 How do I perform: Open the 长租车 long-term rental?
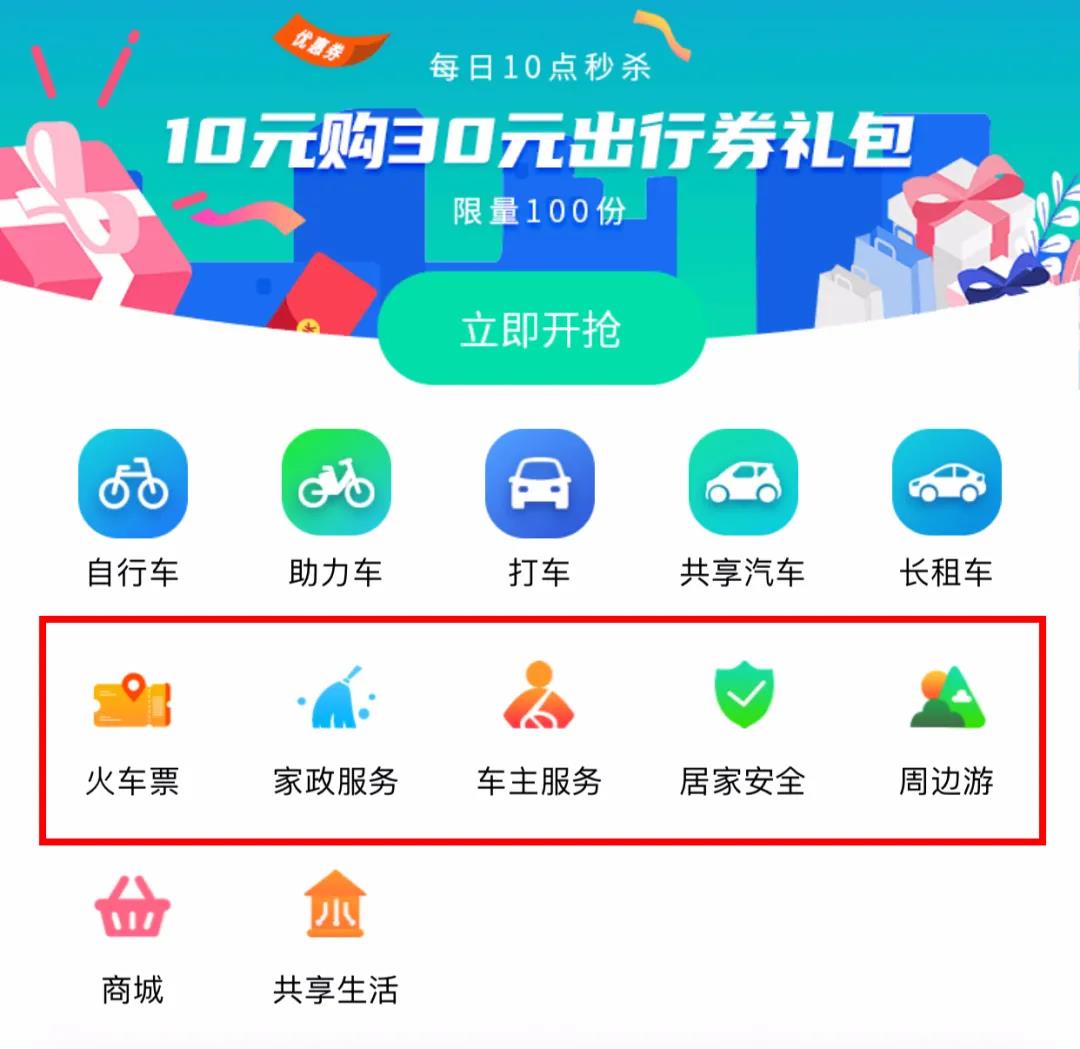coord(946,484)
